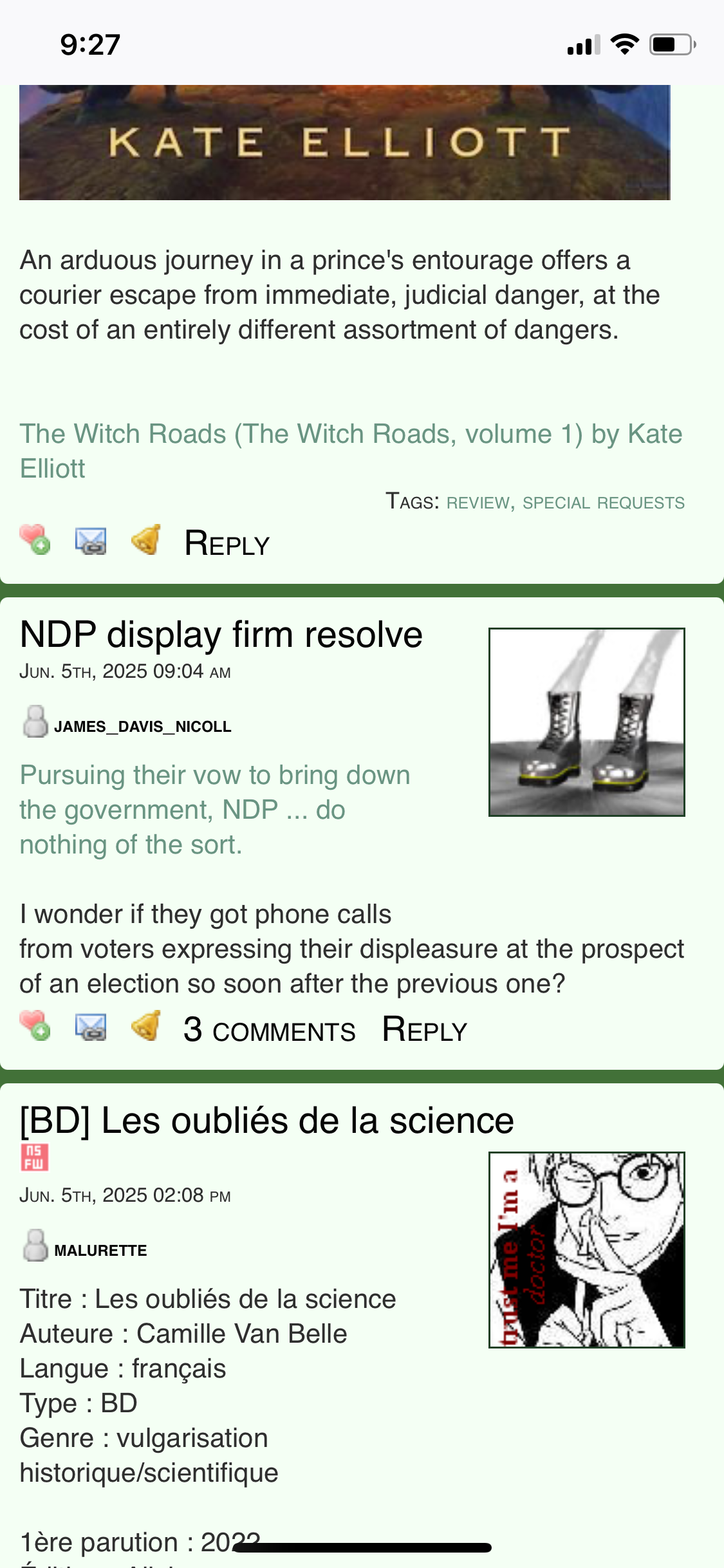The image size is (724, 1568).
Task: Track the Kate Elliott post with bell icon
Action: coord(146,540)
